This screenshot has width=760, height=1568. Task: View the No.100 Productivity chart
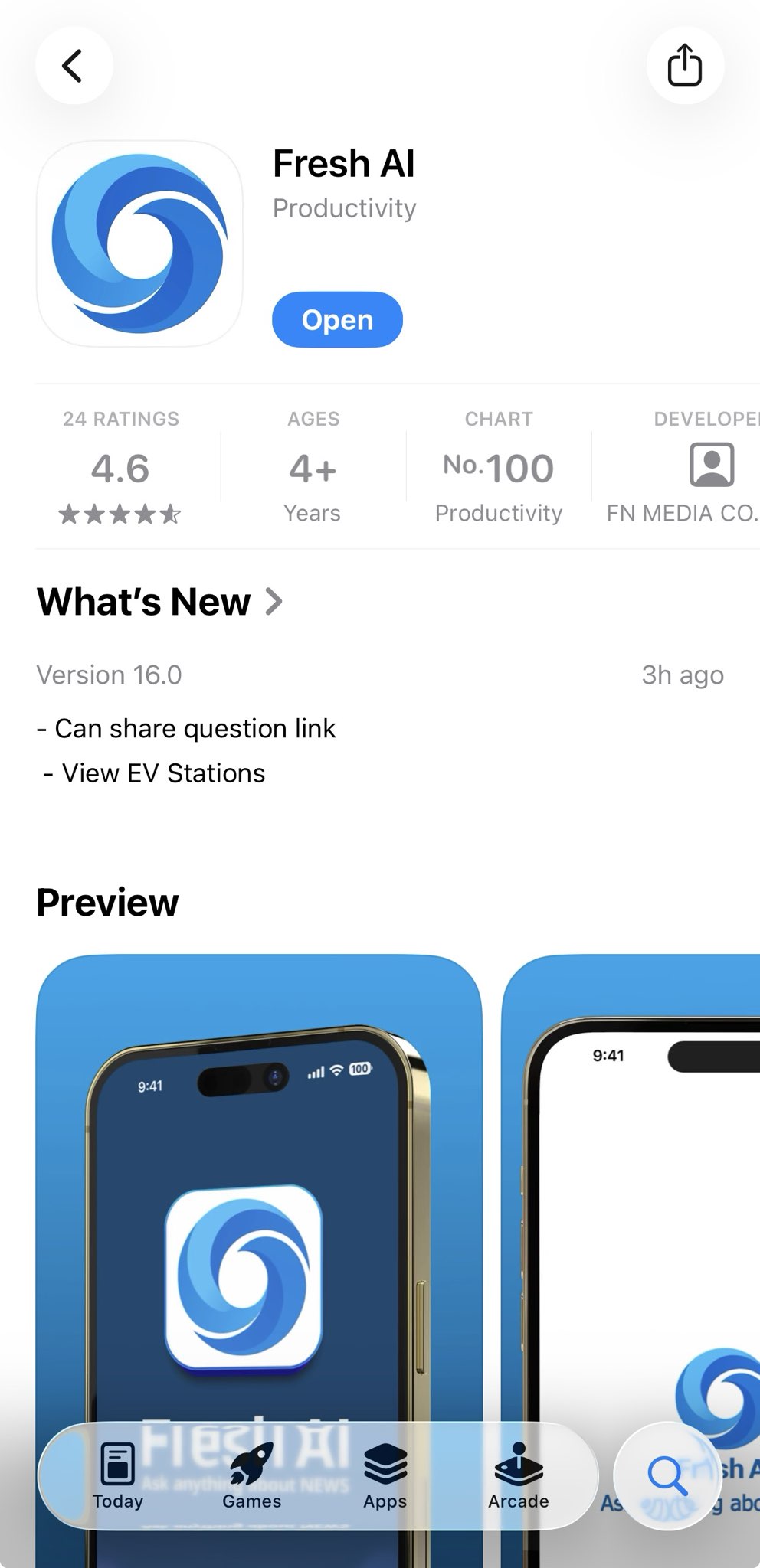(499, 469)
